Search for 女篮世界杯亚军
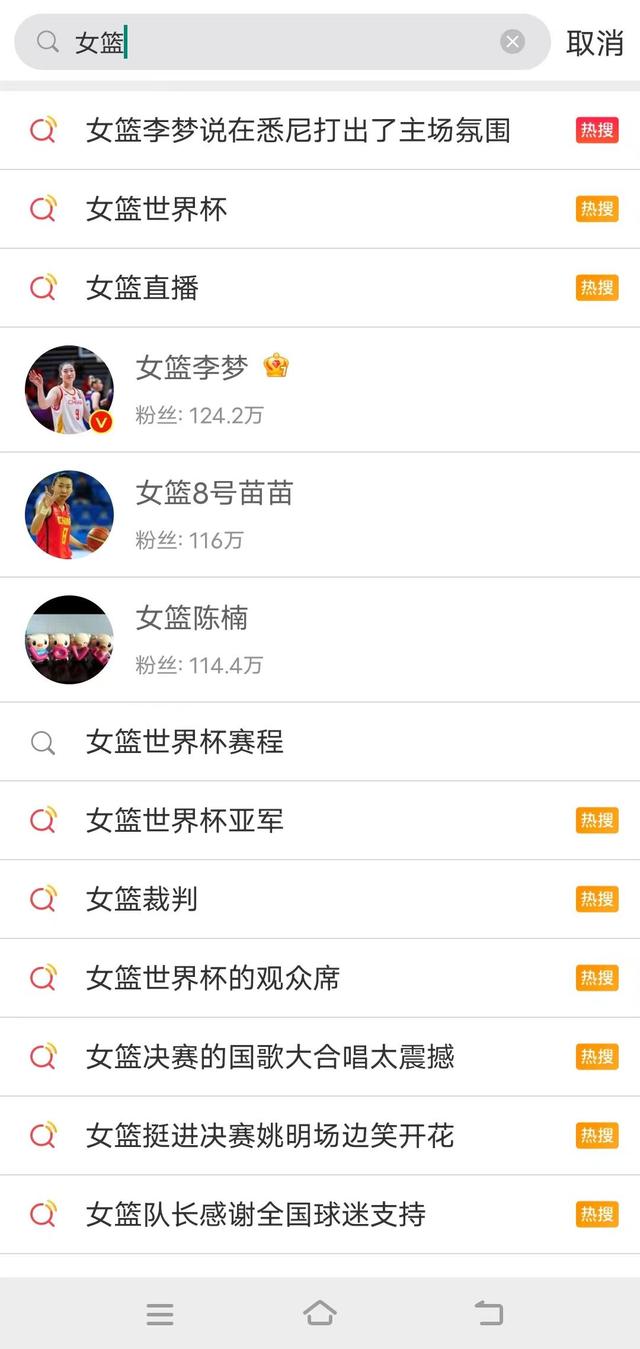640x1349 pixels. tap(185, 821)
